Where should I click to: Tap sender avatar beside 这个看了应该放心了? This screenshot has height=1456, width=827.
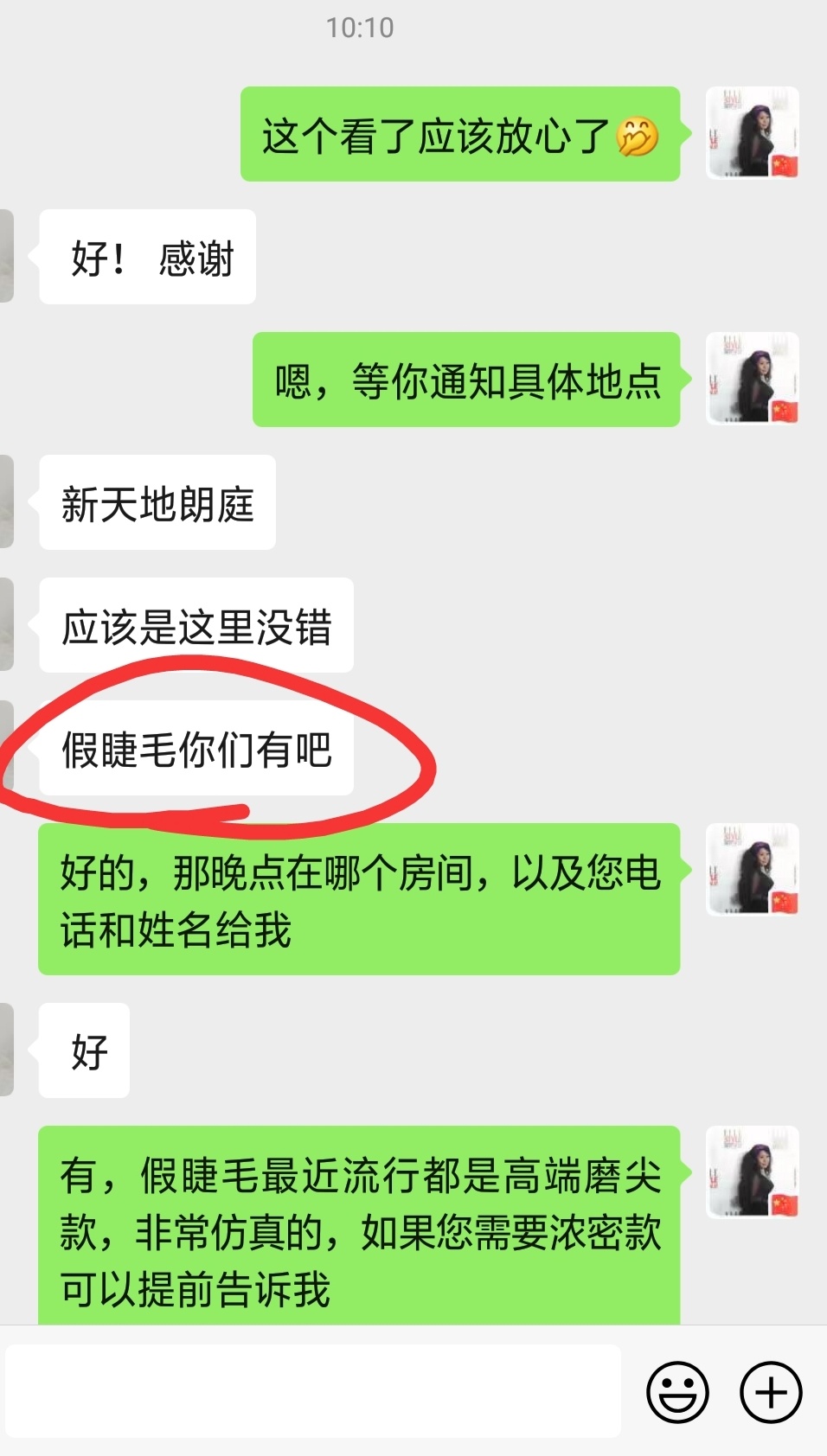coord(753,133)
